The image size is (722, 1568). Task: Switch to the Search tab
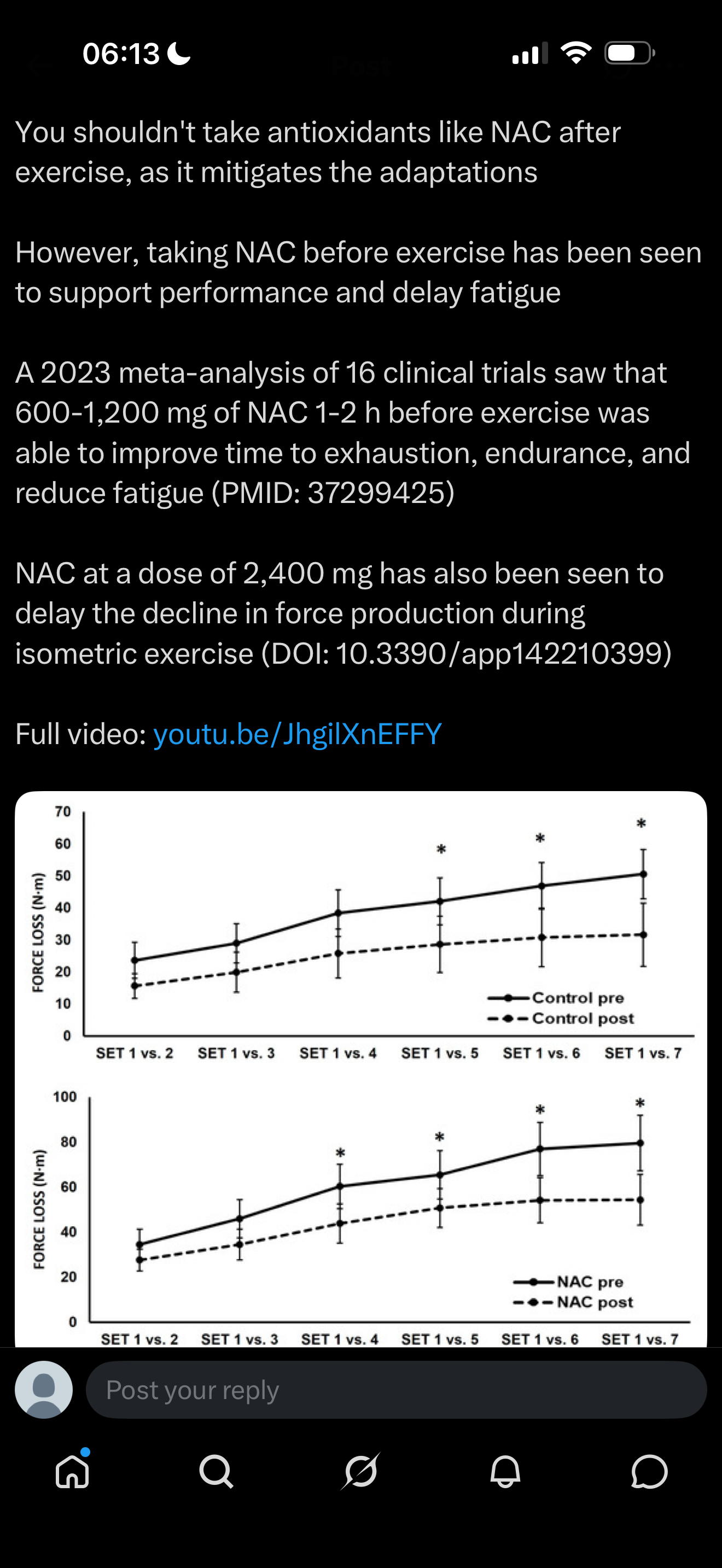[216, 1472]
